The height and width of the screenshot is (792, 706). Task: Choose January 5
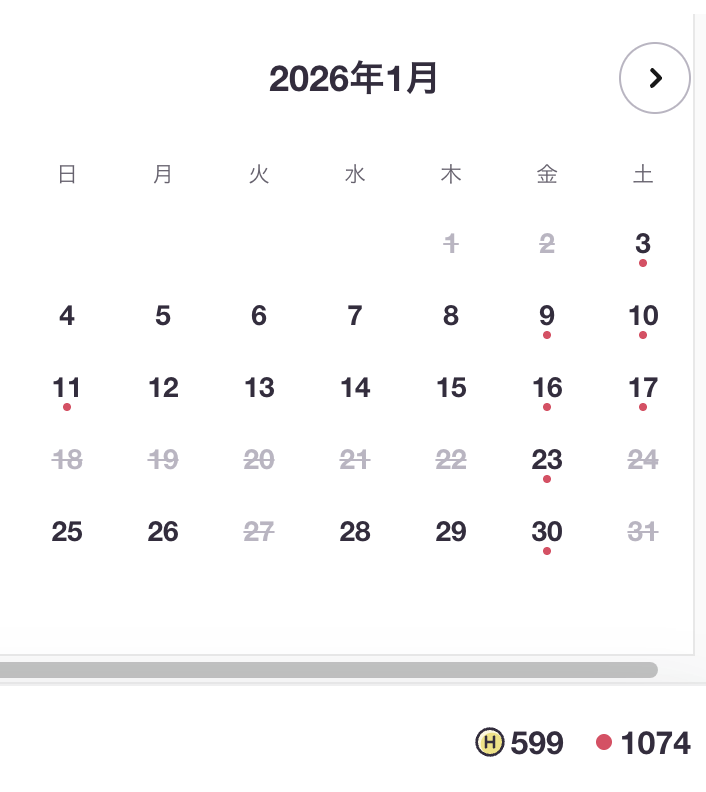click(163, 316)
